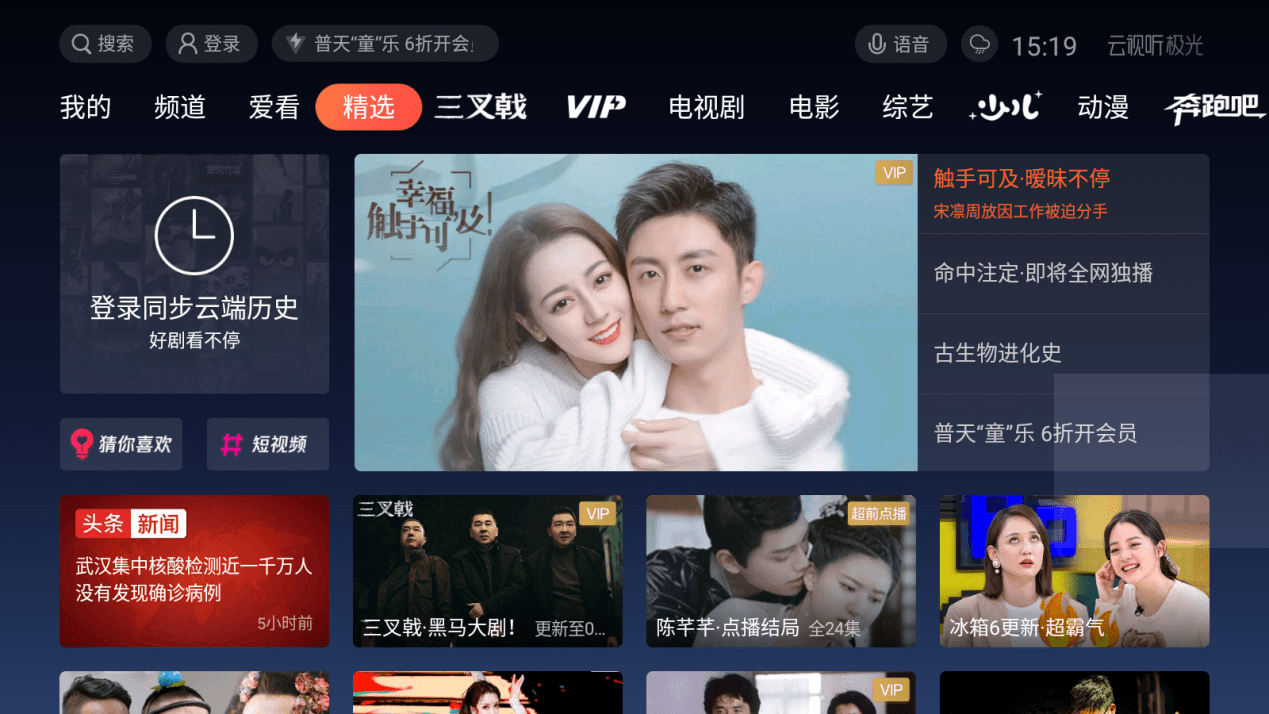
Task: Switch to the 频道 tab
Action: [x=180, y=107]
